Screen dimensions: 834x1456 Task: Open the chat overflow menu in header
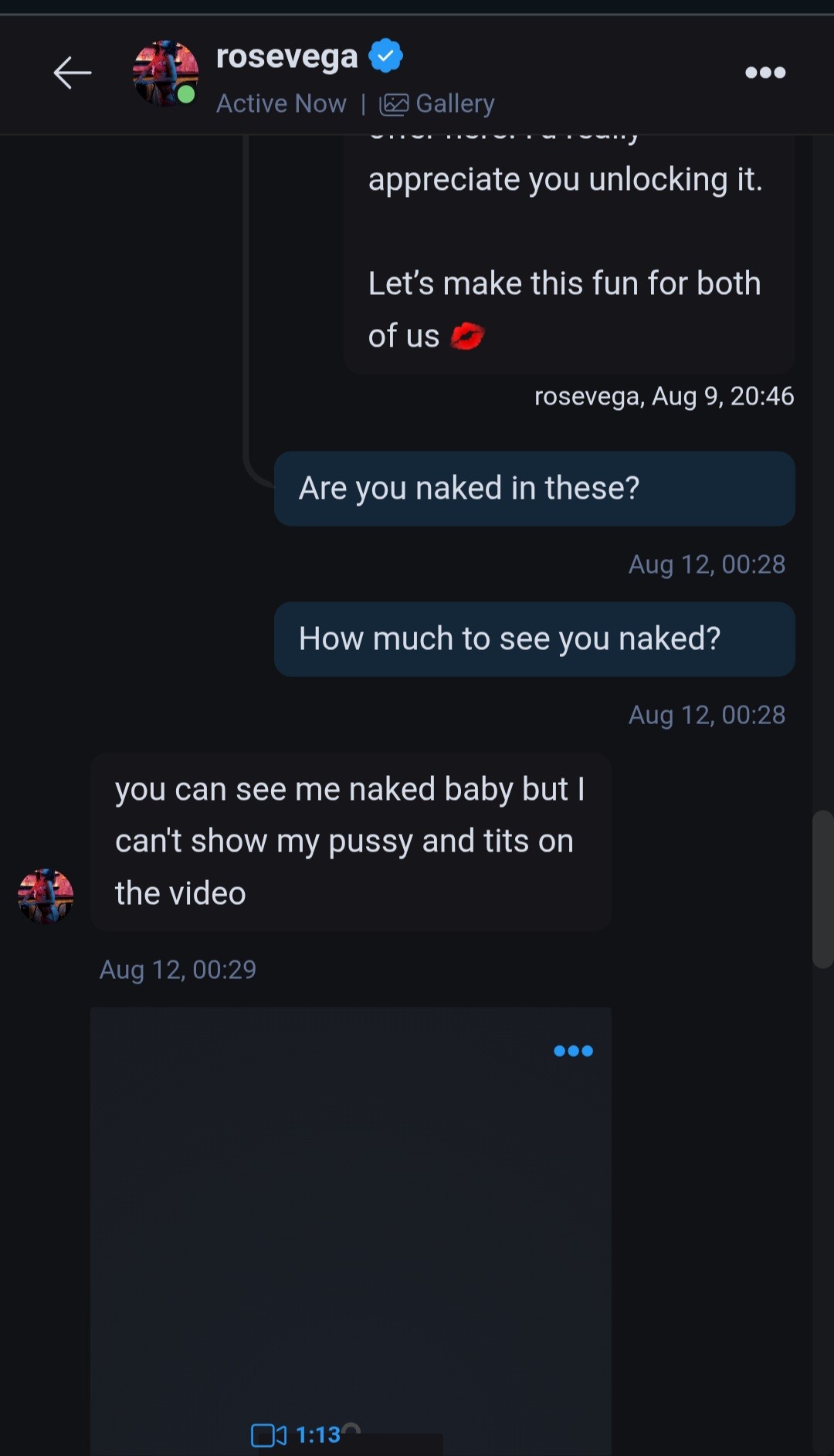coord(764,73)
